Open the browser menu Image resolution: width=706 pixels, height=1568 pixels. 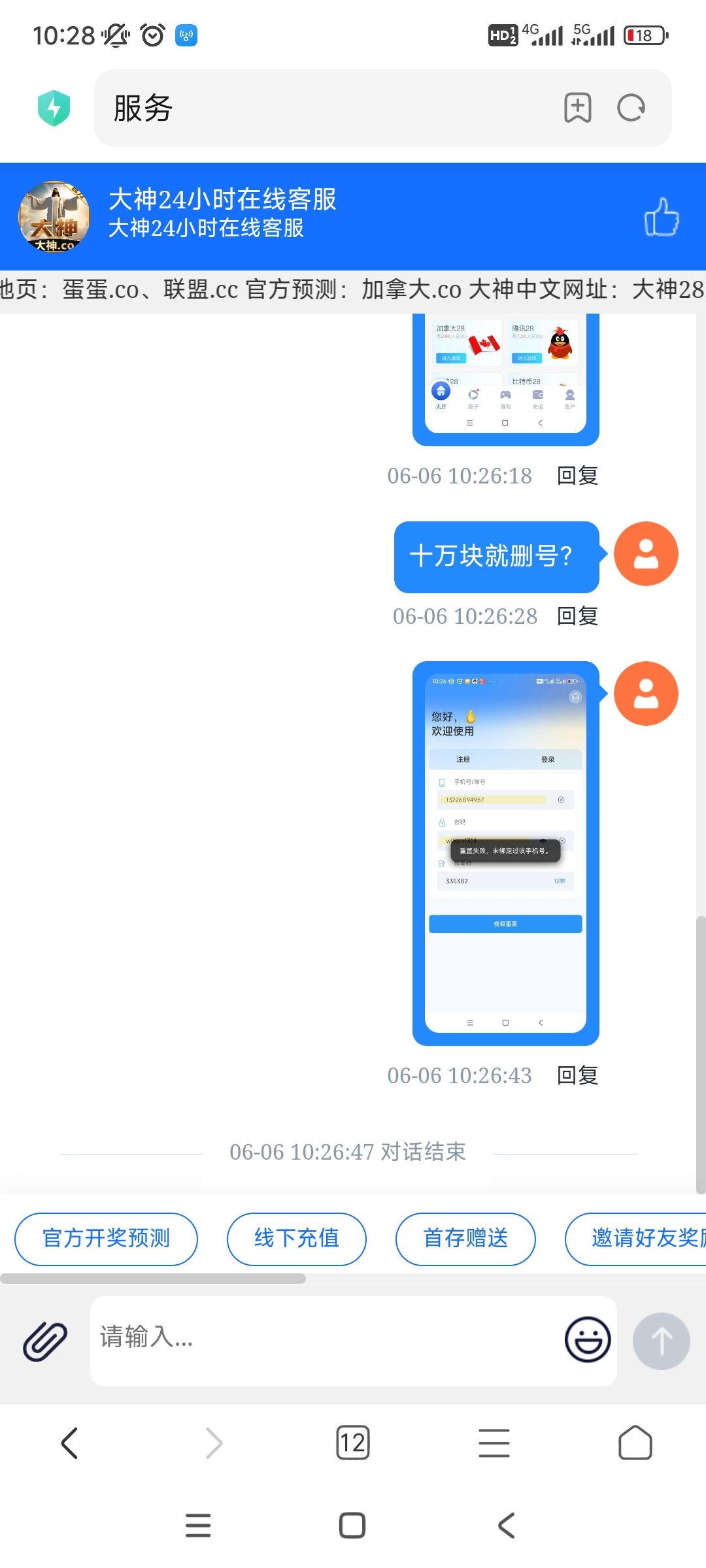pos(494,1443)
